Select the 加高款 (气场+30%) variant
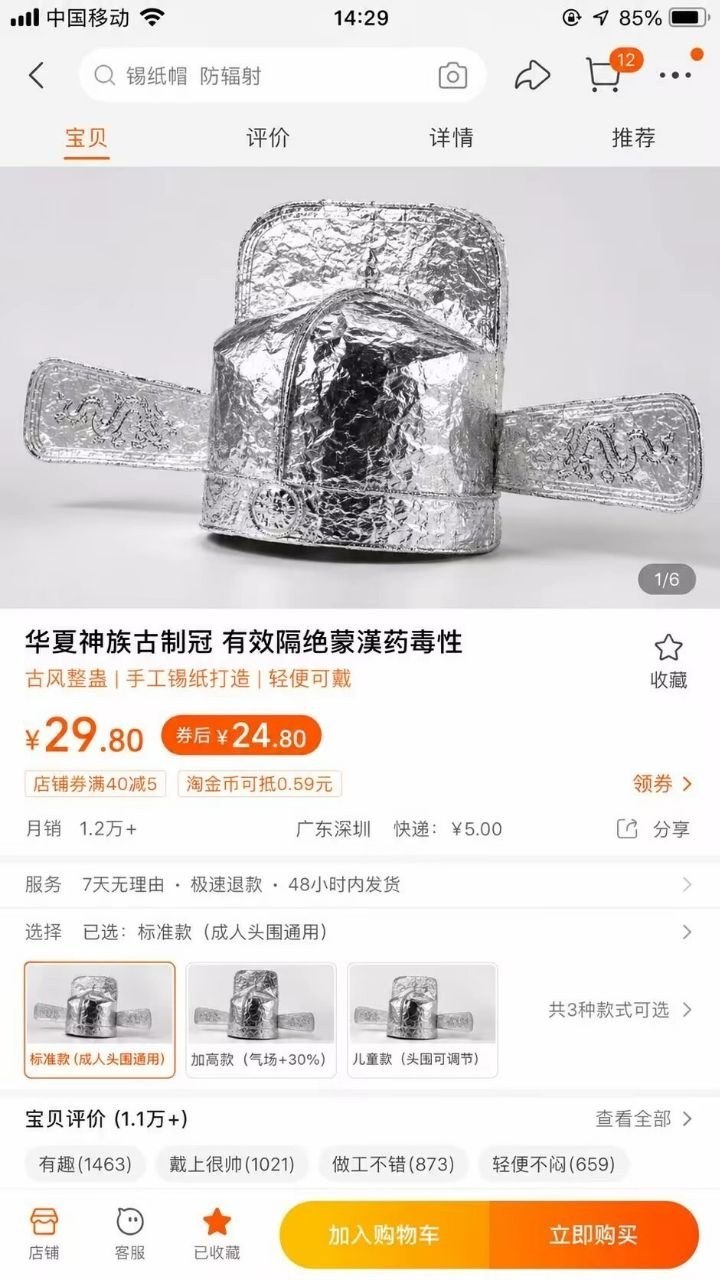 (261, 1020)
